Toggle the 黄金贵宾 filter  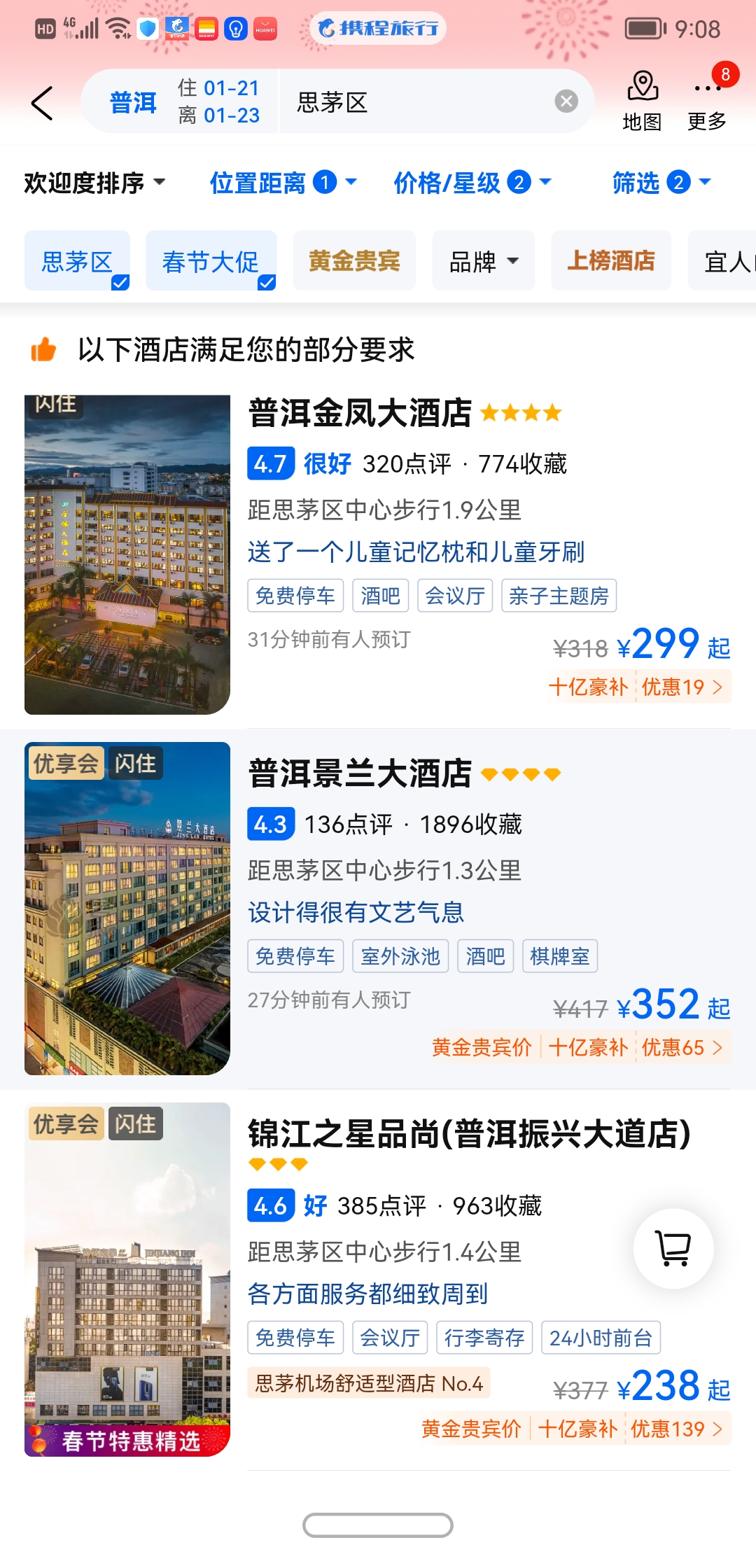click(x=353, y=260)
